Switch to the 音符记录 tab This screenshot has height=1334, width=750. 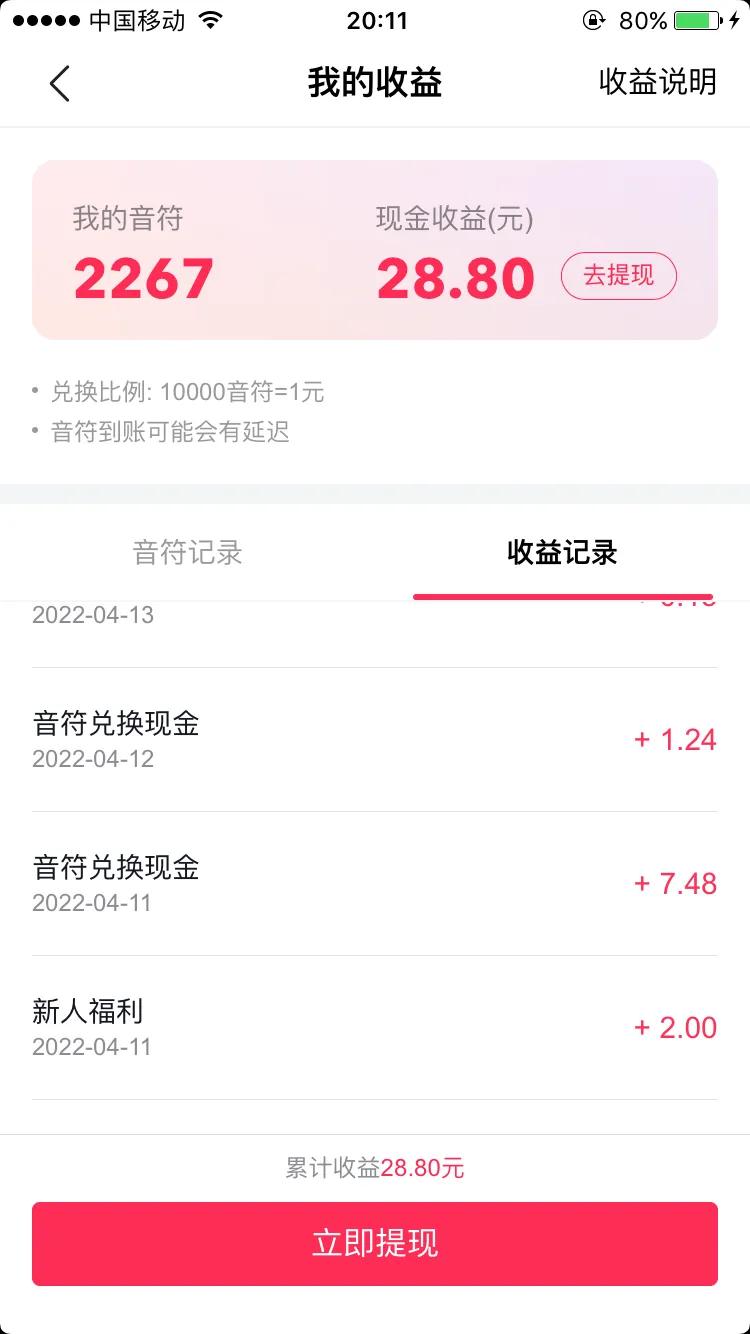(x=187, y=553)
